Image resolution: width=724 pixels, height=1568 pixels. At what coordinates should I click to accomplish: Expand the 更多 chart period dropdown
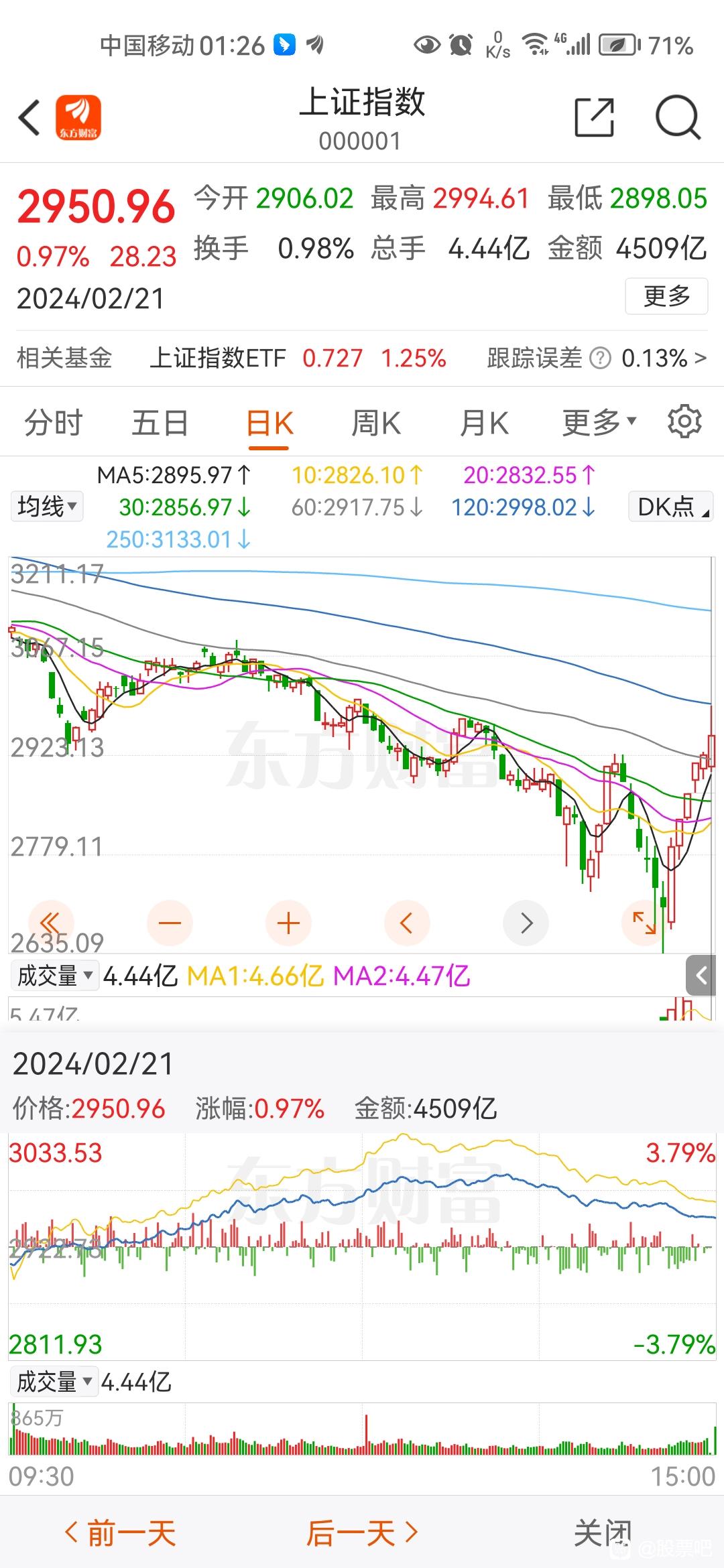click(x=599, y=423)
